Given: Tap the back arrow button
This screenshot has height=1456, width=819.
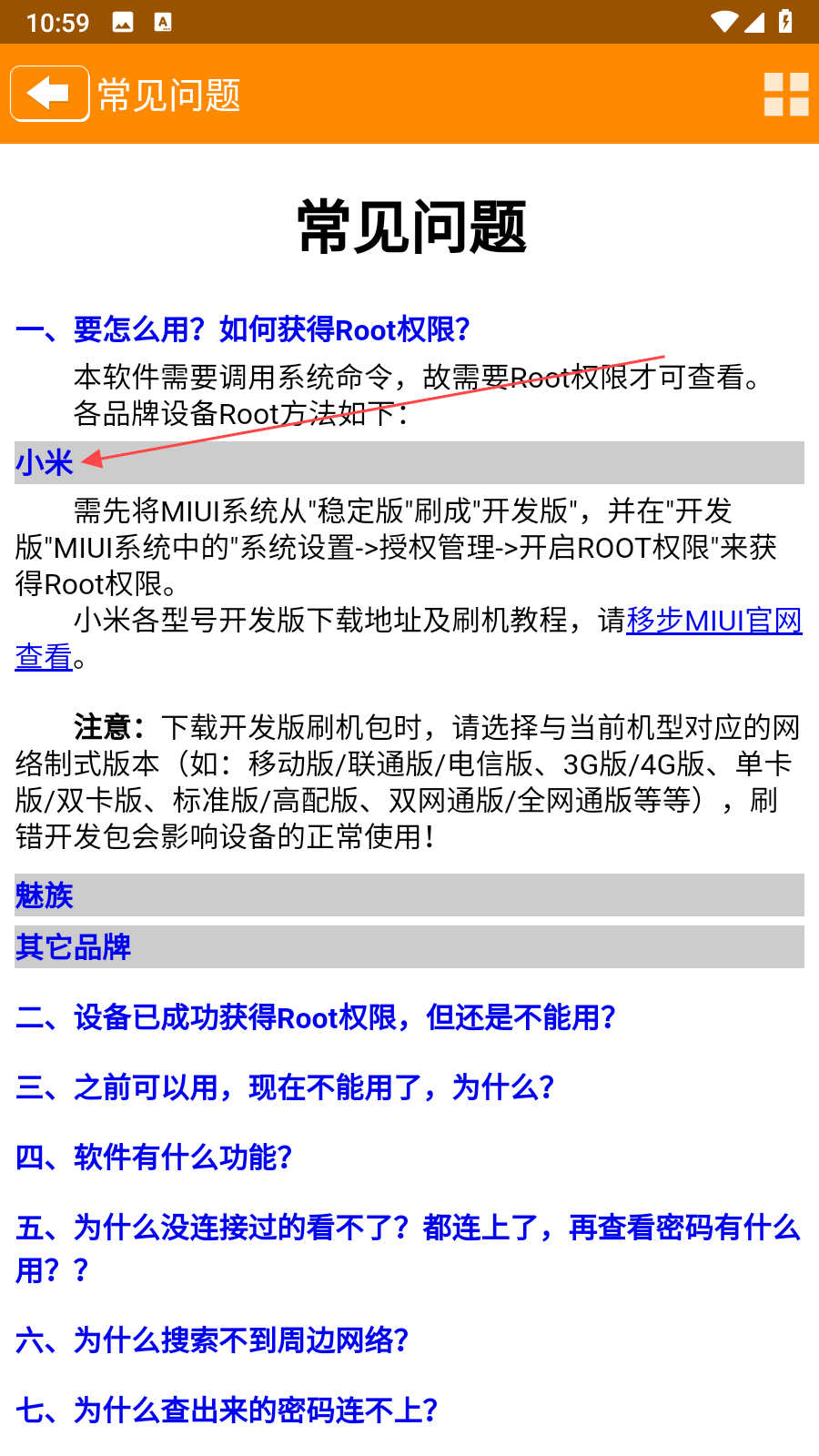Looking at the screenshot, I should click(50, 94).
